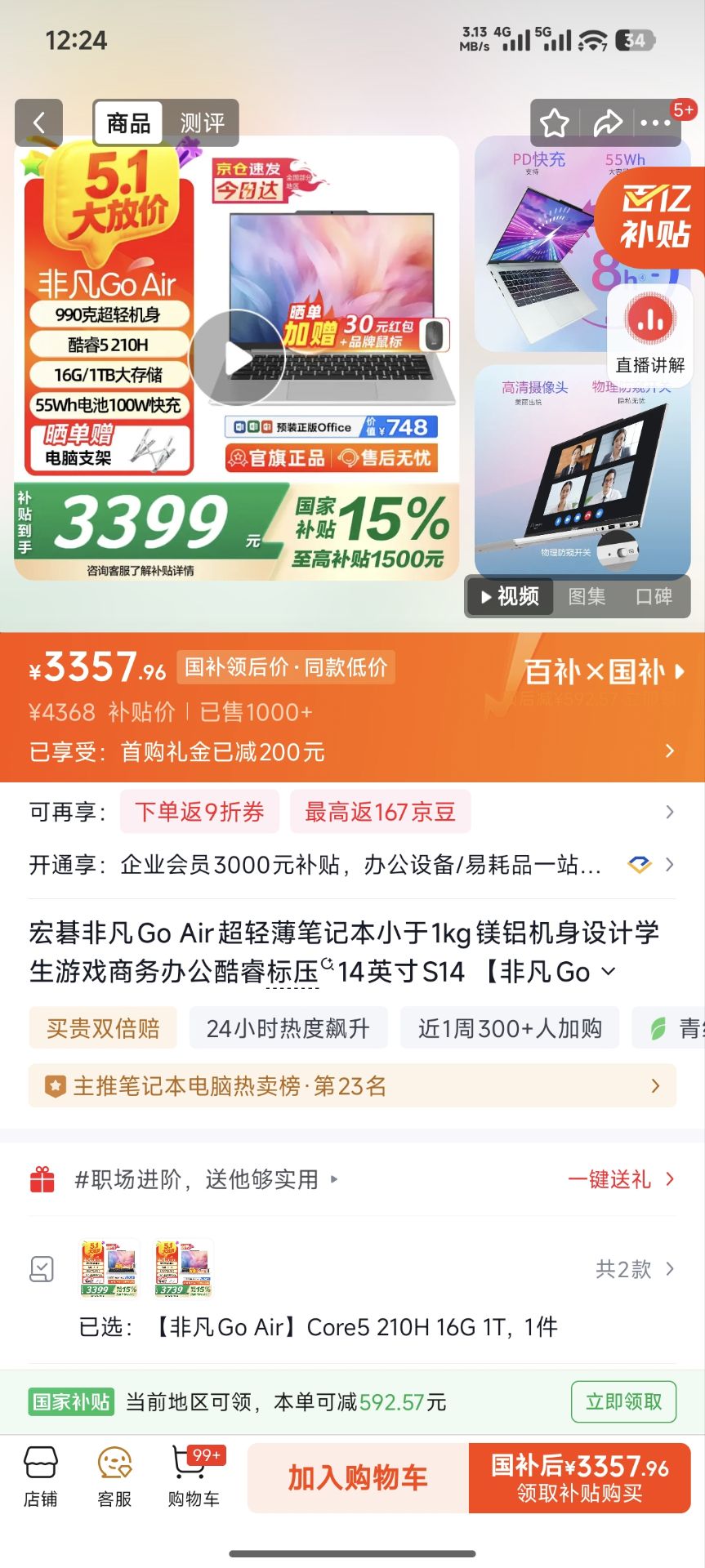Switch the gallery to 口碑
Image resolution: width=705 pixels, height=1568 pixels.
pos(654,596)
